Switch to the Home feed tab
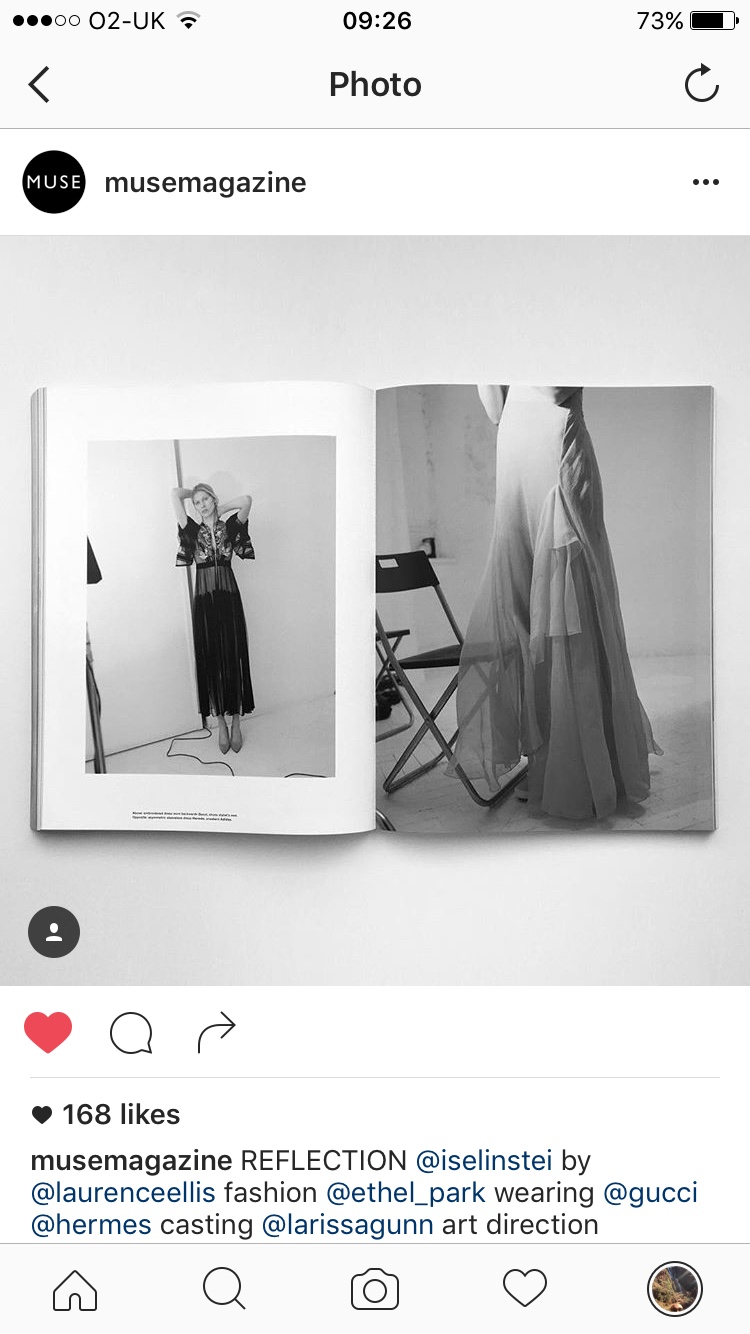The width and height of the screenshot is (750, 1334). (75, 1289)
